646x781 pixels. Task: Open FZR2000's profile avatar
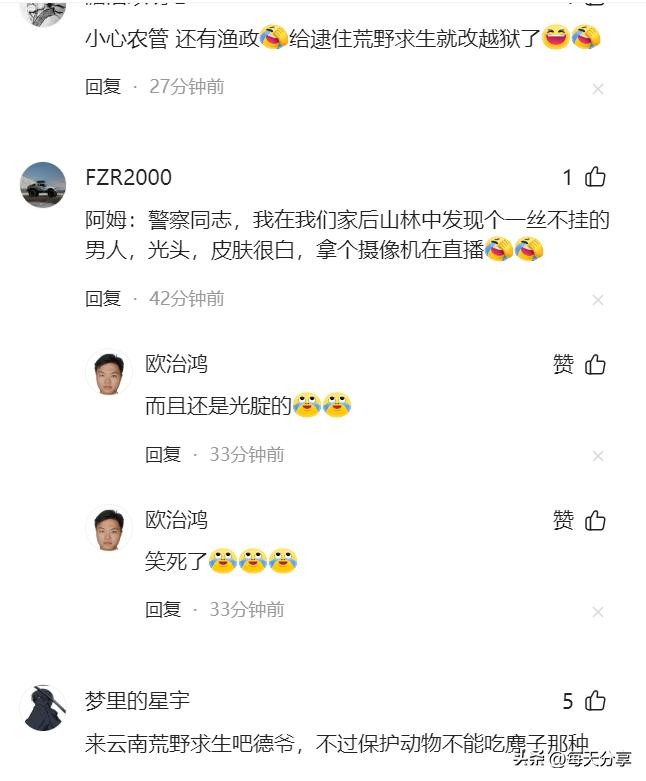43,185
